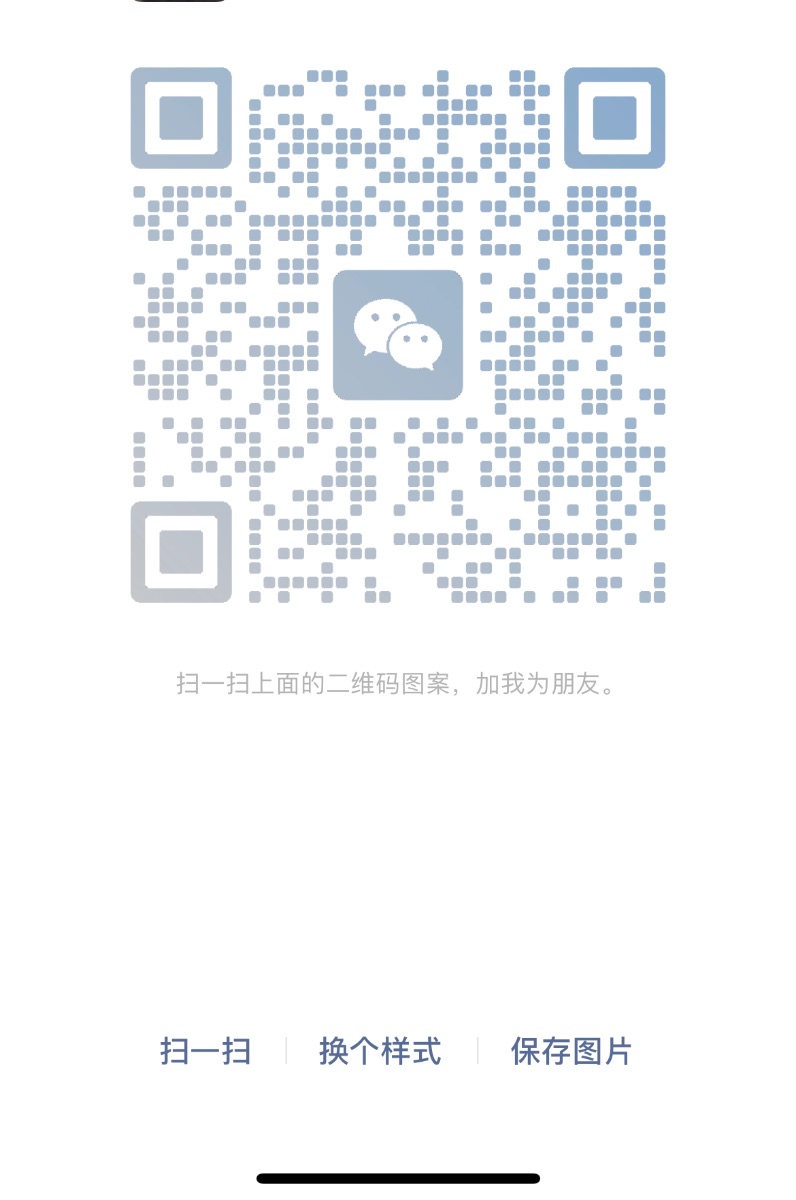Select the top-right QR finder square
The height and width of the screenshot is (1200, 796).
click(x=616, y=117)
